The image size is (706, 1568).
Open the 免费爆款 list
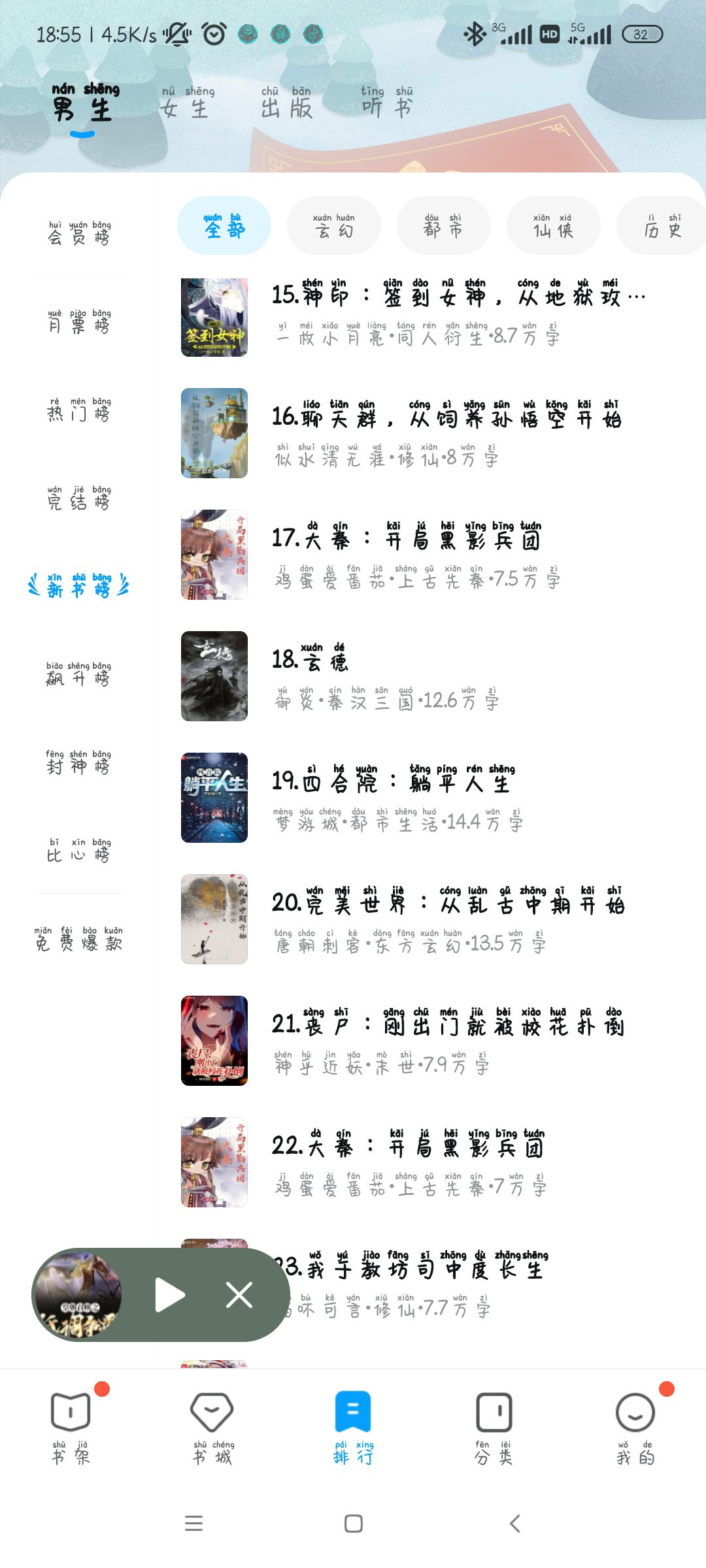(78, 939)
